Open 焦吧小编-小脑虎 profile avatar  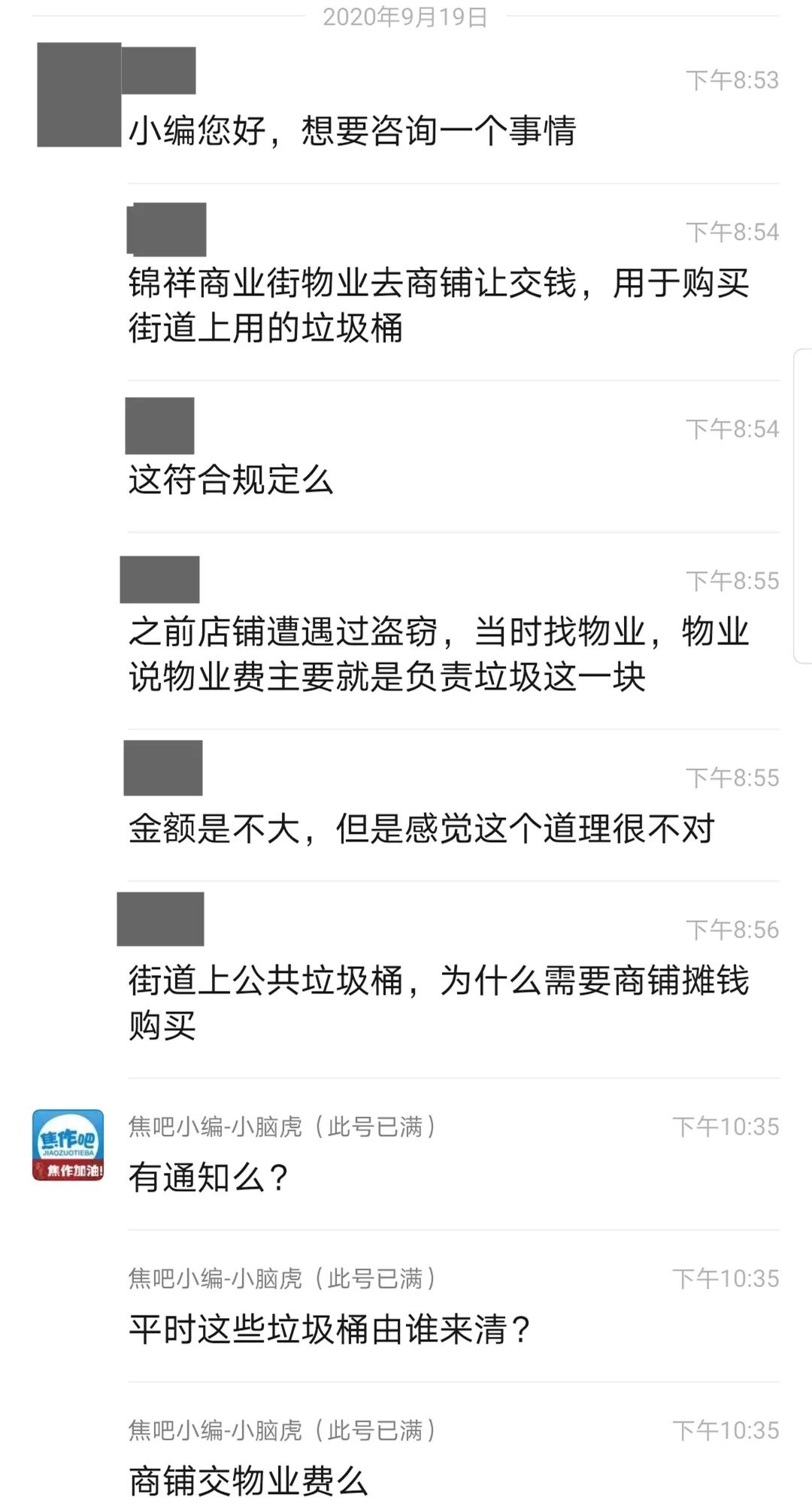pyautogui.click(x=68, y=1144)
